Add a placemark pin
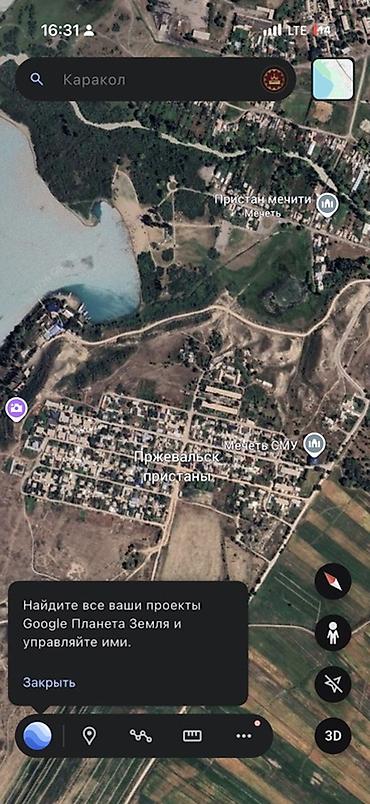Screen dimensions: 370x804 tap(90, 736)
